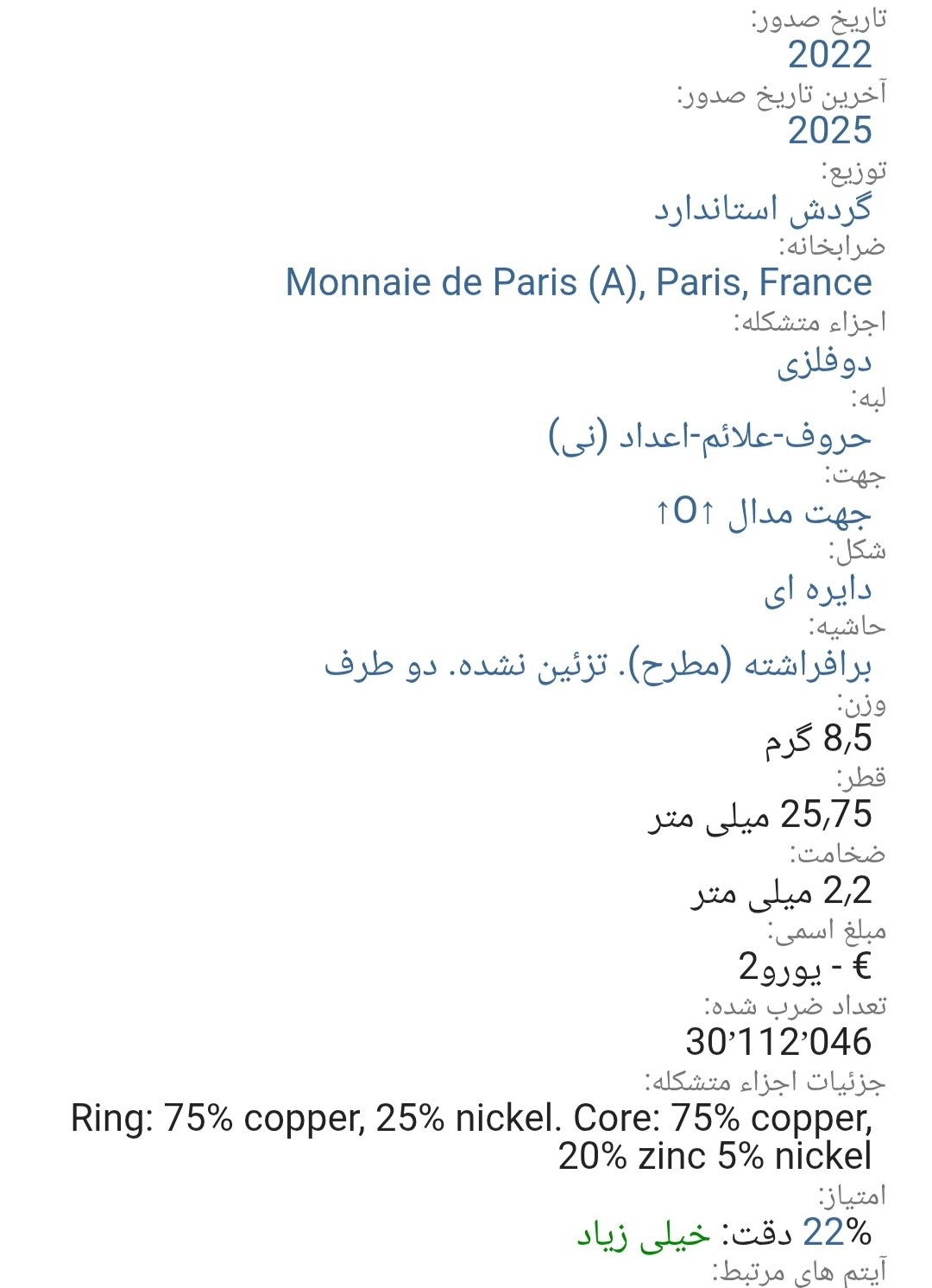
Task: Open the دایره ای shape link
Action: (x=817, y=590)
